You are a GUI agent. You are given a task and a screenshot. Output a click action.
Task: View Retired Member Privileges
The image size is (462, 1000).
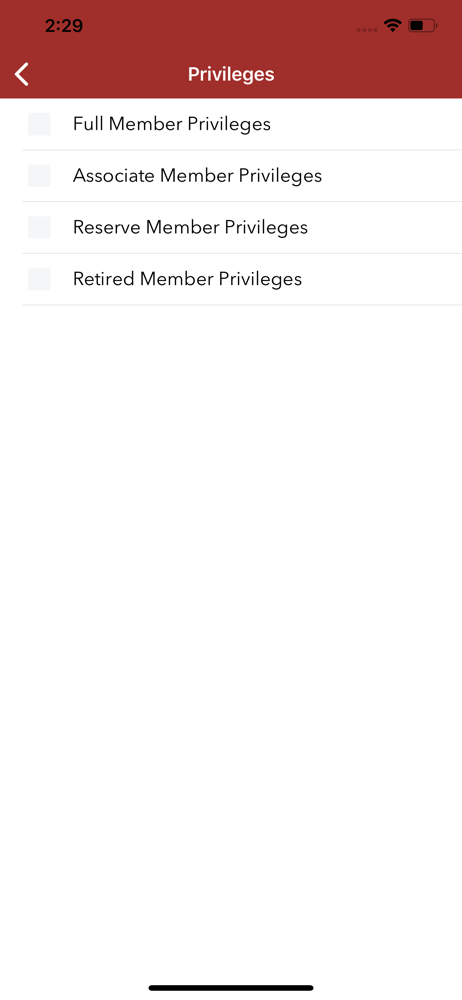(231, 279)
